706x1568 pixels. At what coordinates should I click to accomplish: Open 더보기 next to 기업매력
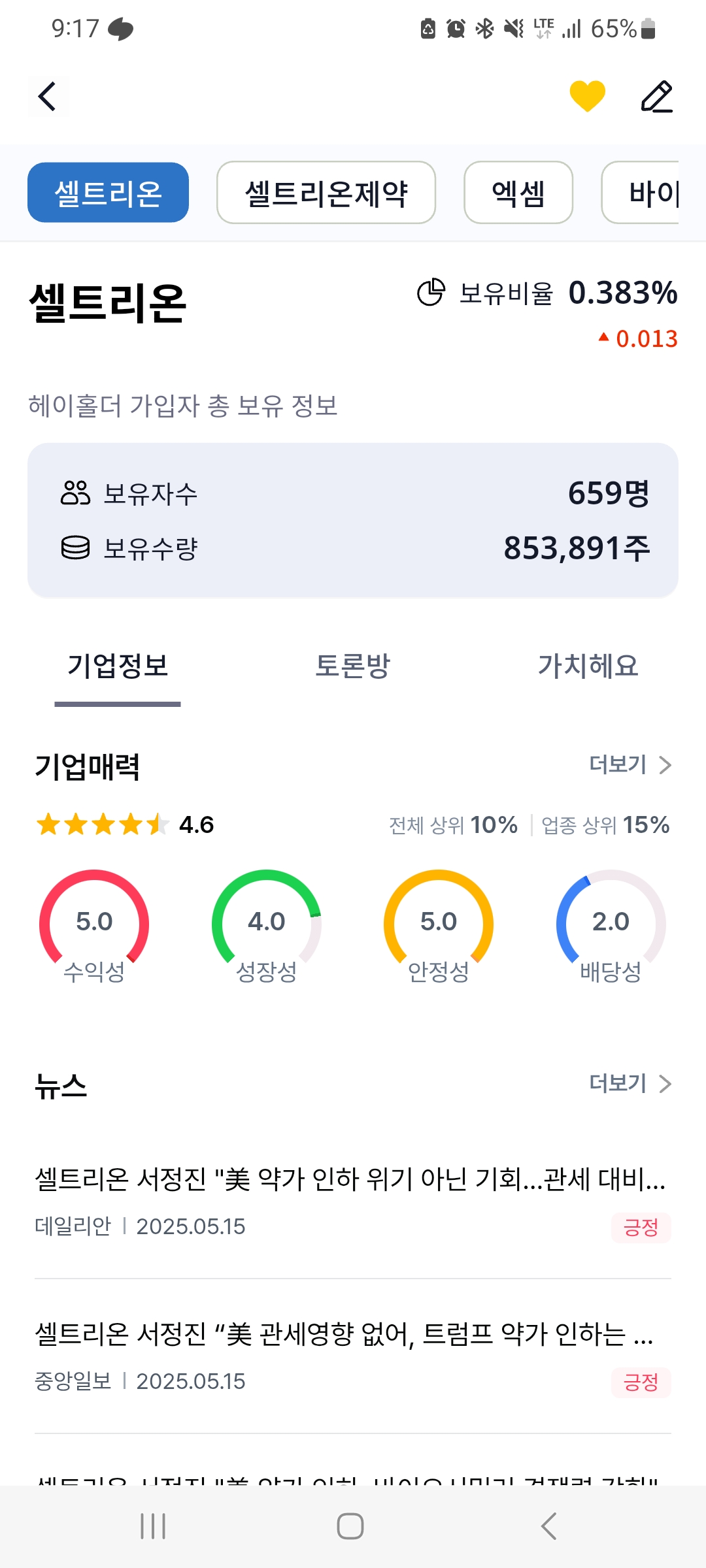pyautogui.click(x=630, y=764)
